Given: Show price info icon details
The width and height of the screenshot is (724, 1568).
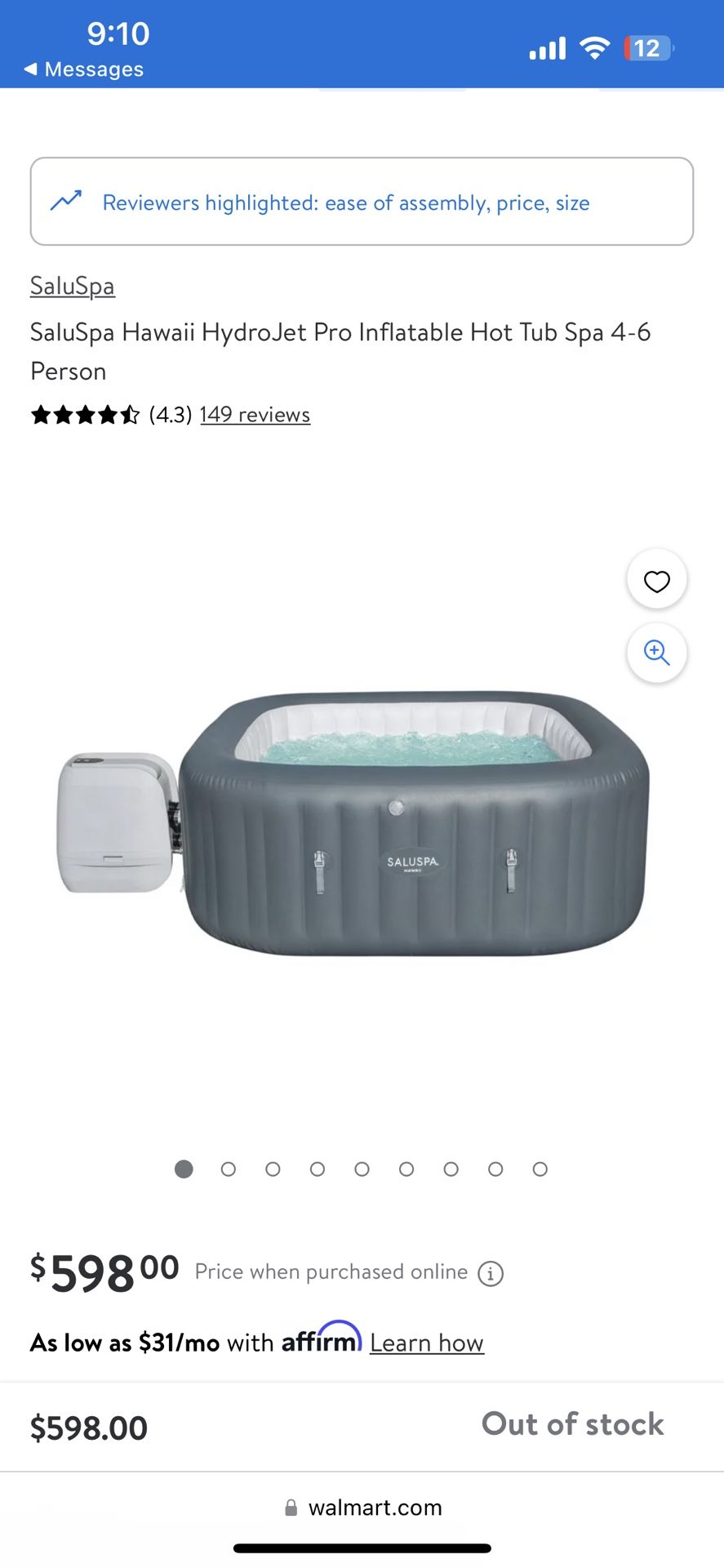Looking at the screenshot, I should point(491,1273).
